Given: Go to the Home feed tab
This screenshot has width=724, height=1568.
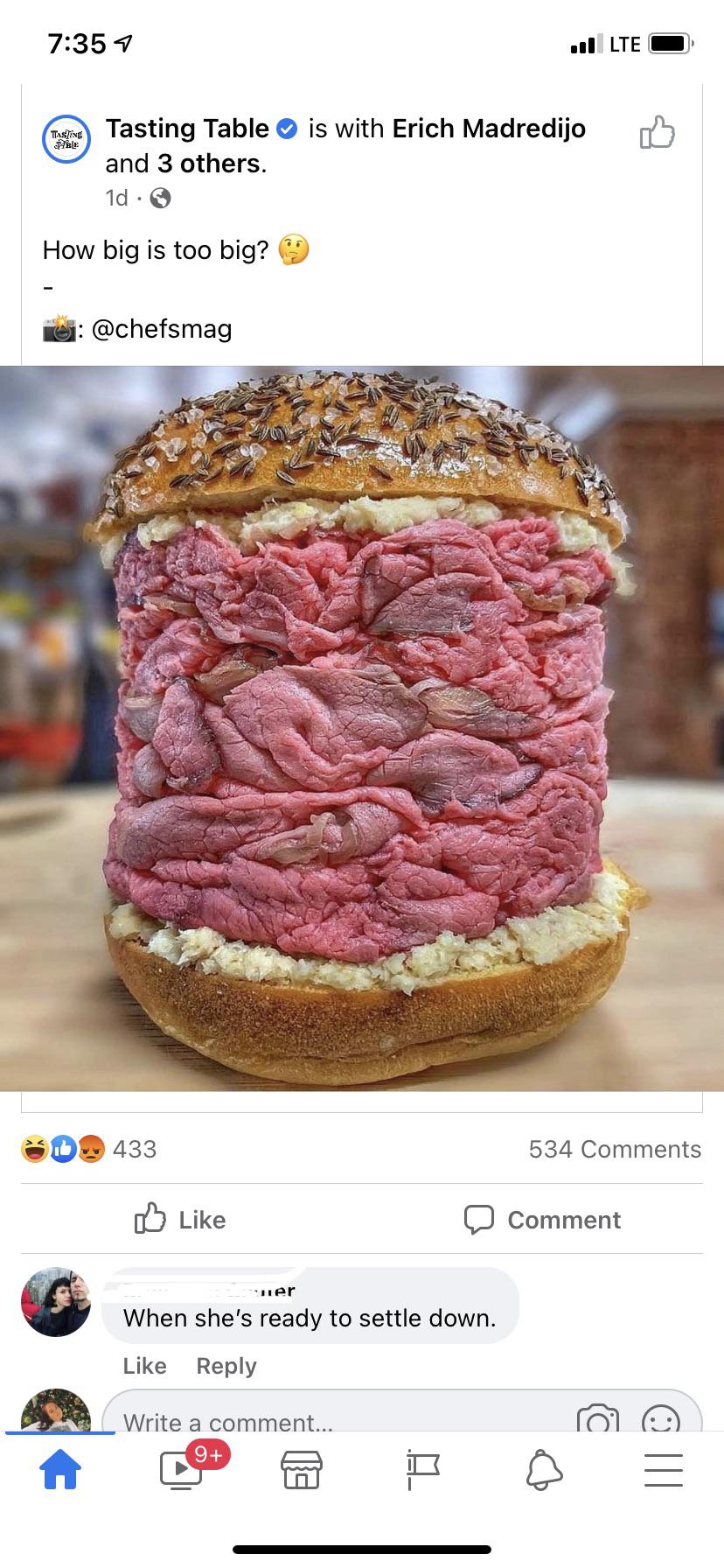Looking at the screenshot, I should (x=60, y=1469).
